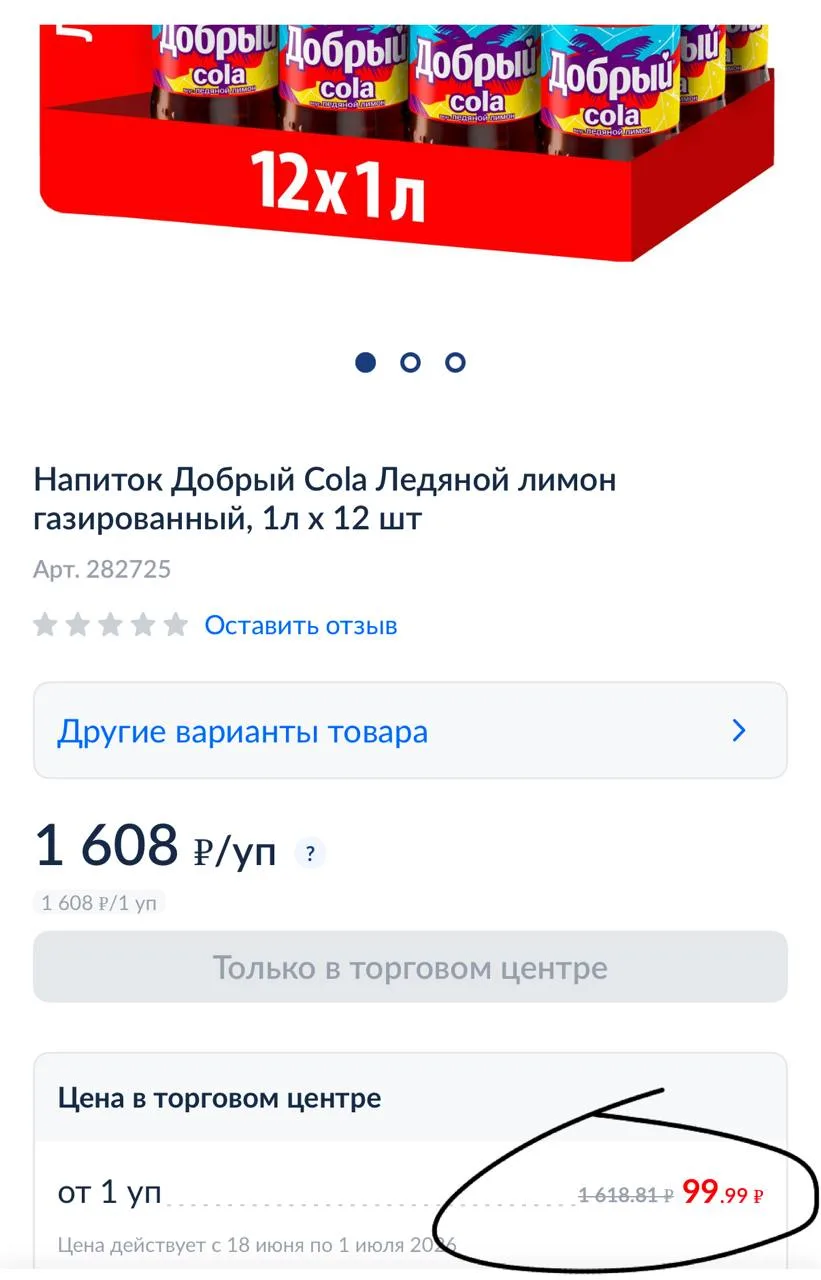
Task: Tap the question mark next to price
Action: (310, 854)
